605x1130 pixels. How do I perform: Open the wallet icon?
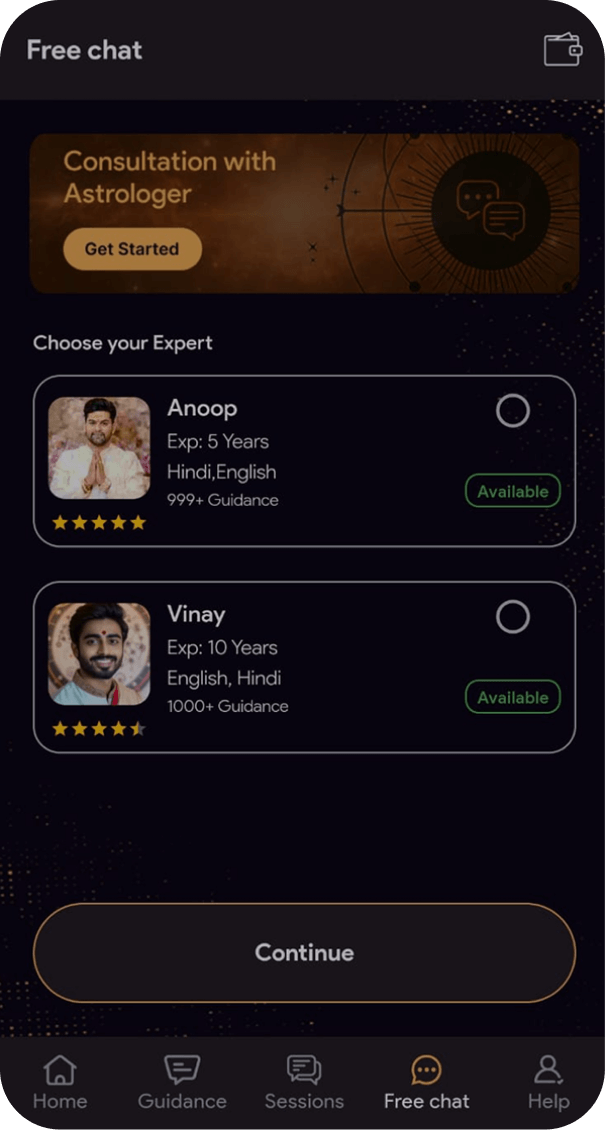coord(562,49)
